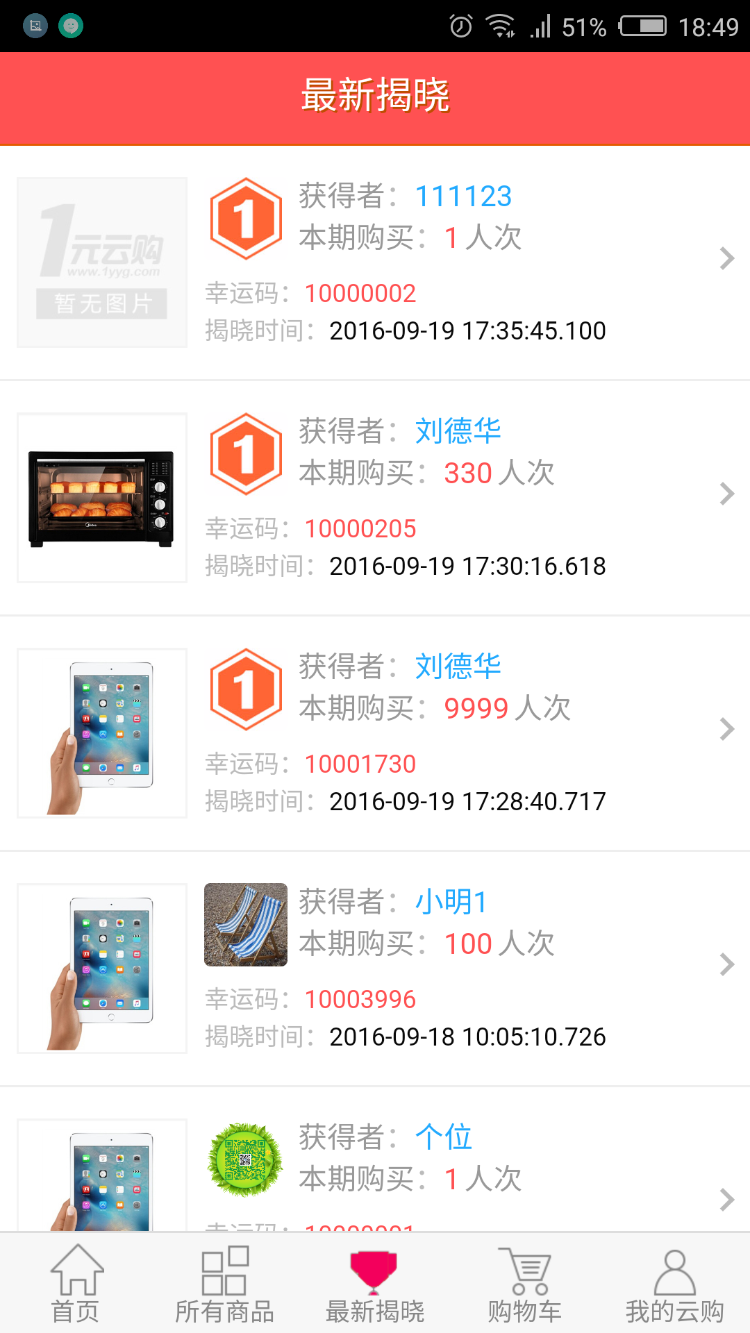The image size is (750, 1333).
Task: Click the number 1 badge beside winner 111123
Action: [x=245, y=217]
